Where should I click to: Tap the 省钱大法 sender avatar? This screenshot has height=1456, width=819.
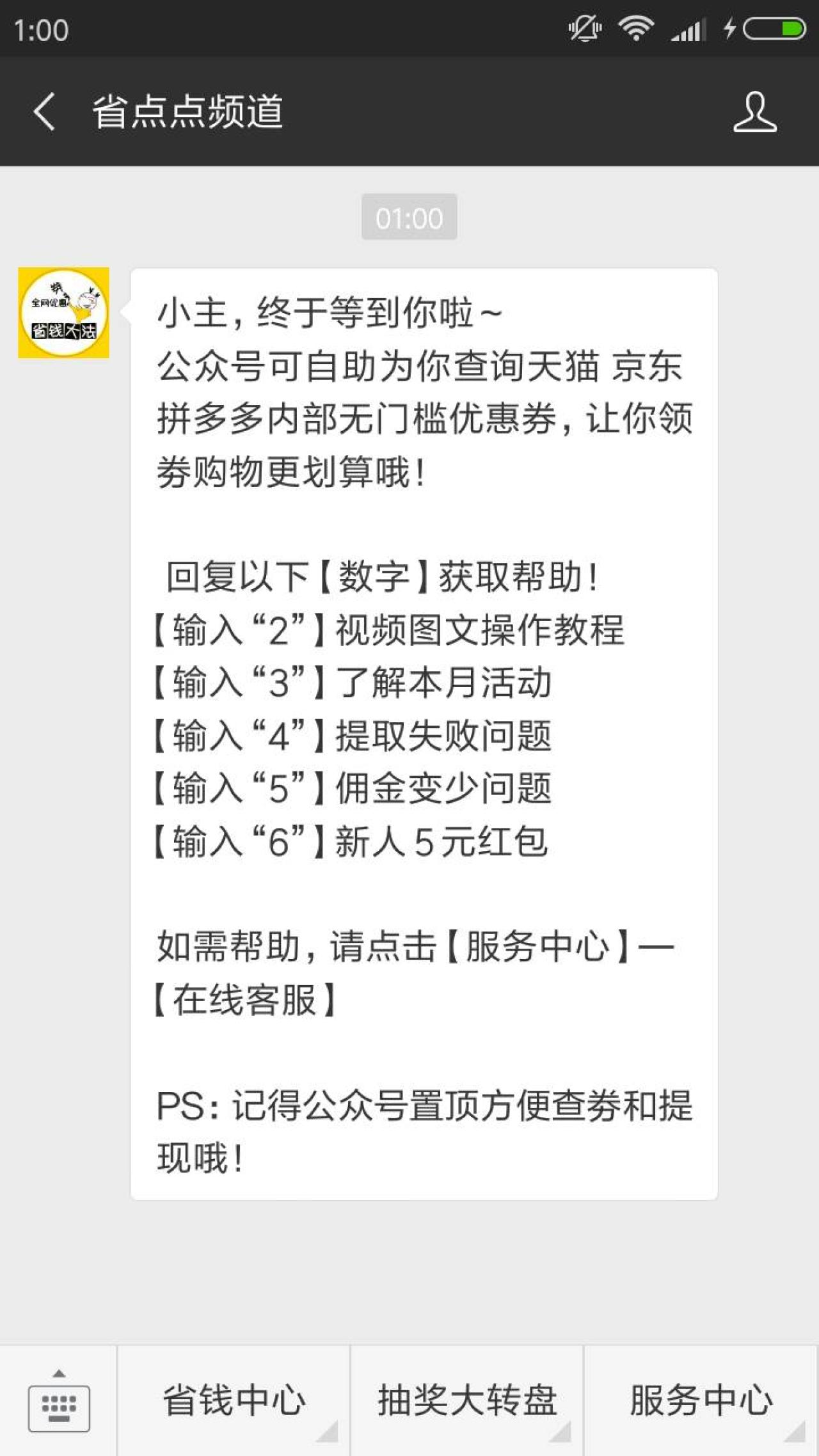(x=63, y=313)
